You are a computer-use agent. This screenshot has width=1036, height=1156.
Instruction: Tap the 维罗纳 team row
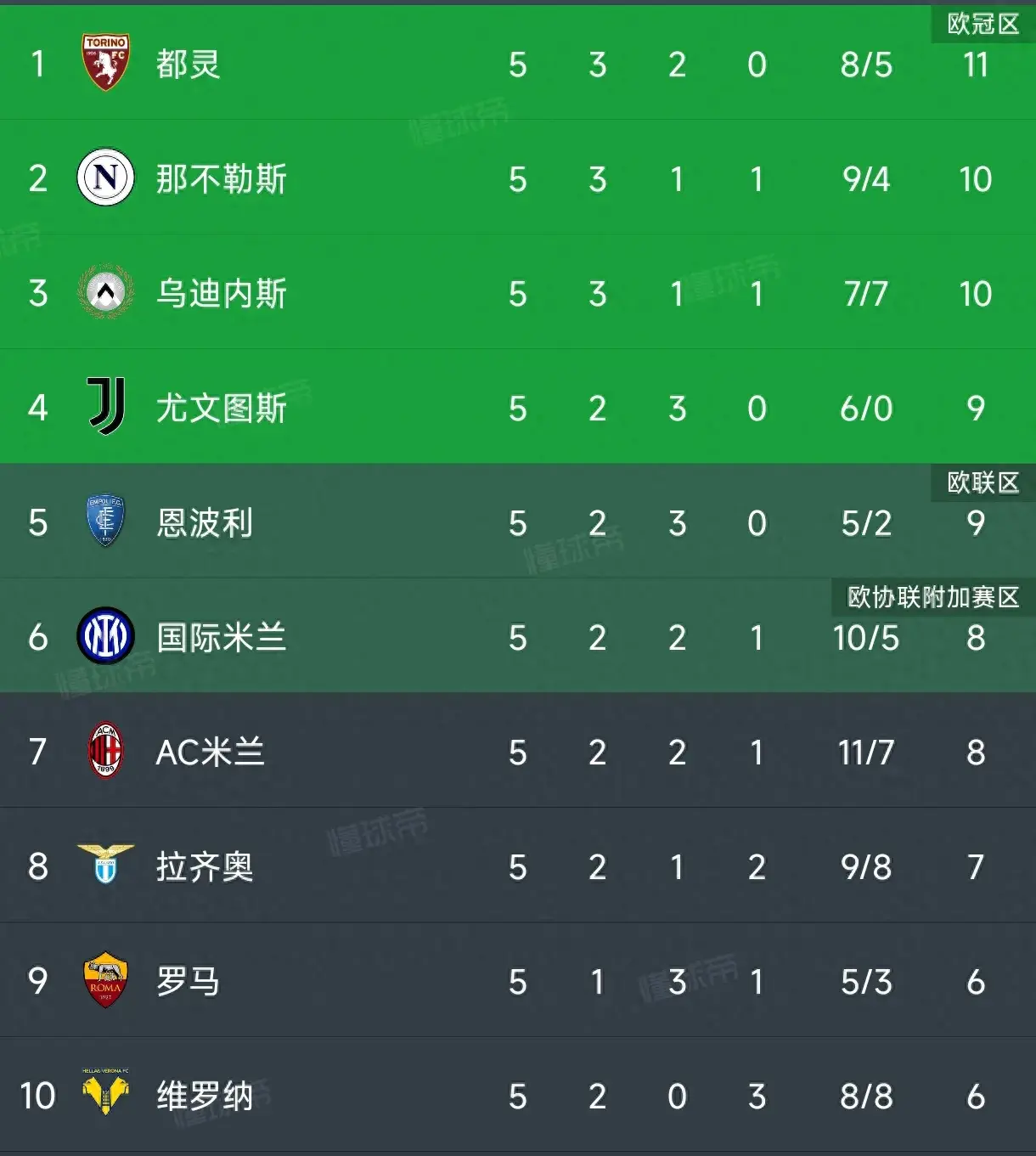coord(205,1097)
